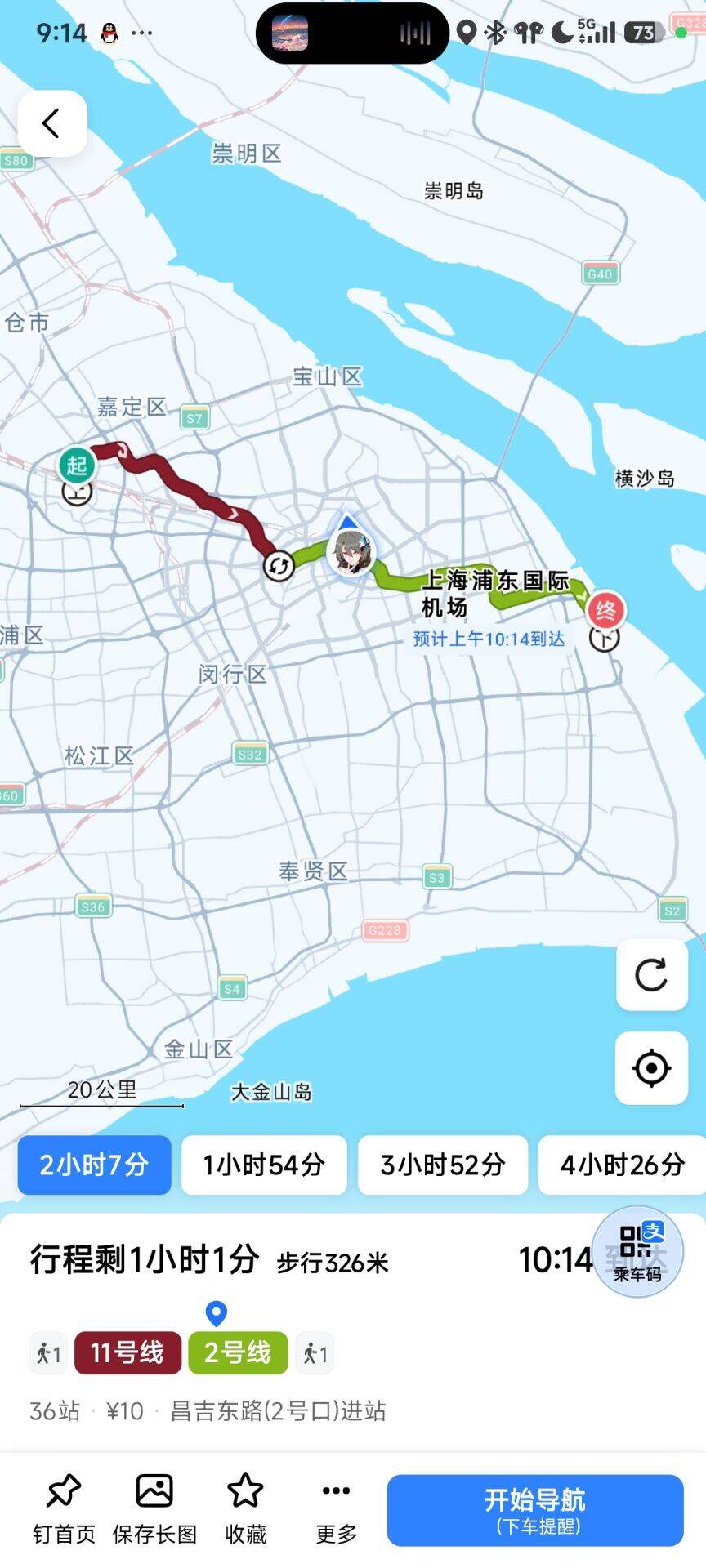Open the 乘车码 ride QR code

(637, 1251)
